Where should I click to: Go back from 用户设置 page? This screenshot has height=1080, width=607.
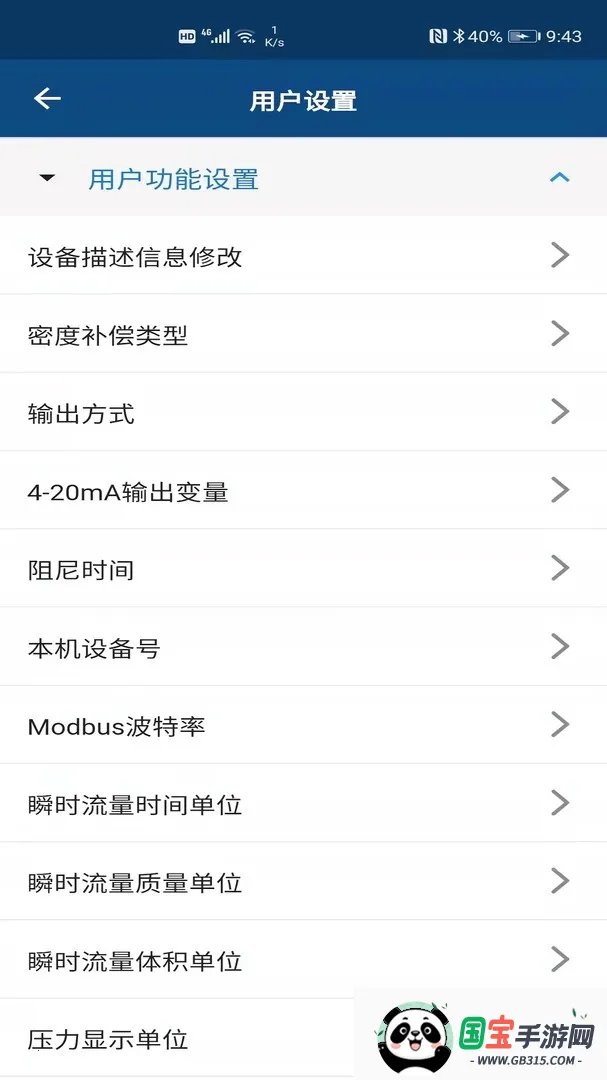pyautogui.click(x=47, y=98)
